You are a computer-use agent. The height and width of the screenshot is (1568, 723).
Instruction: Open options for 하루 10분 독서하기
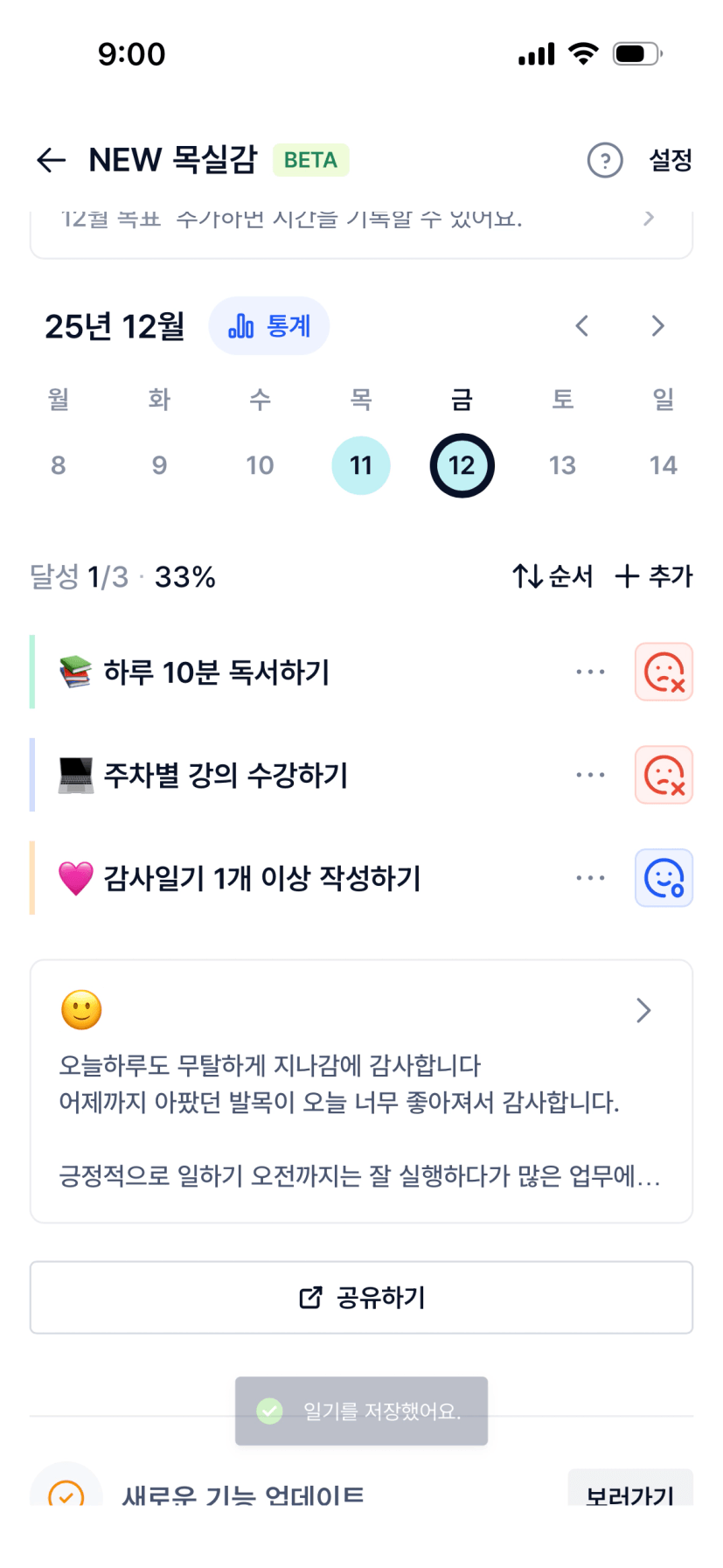coord(590,672)
